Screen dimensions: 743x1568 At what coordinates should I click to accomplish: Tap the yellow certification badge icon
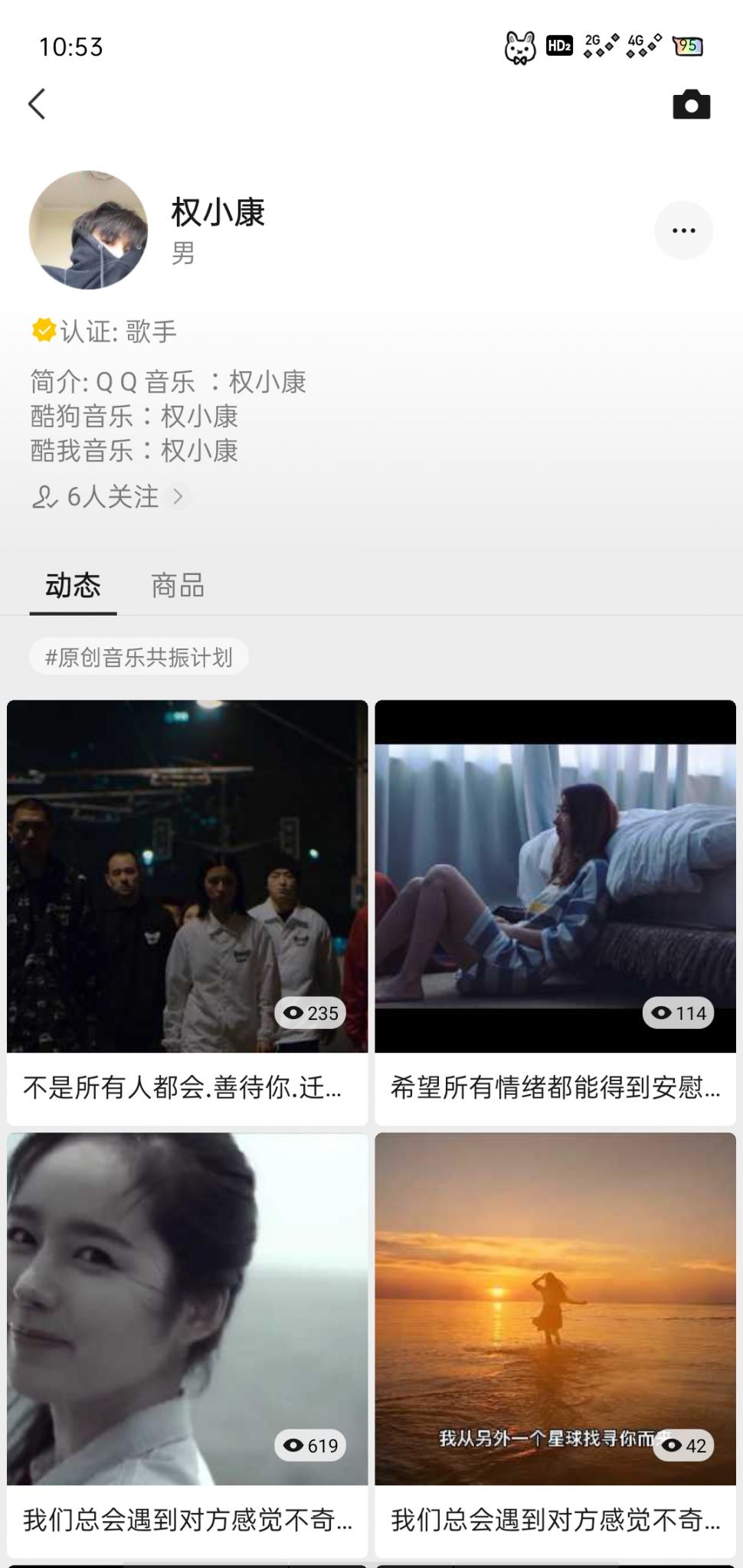[x=44, y=331]
